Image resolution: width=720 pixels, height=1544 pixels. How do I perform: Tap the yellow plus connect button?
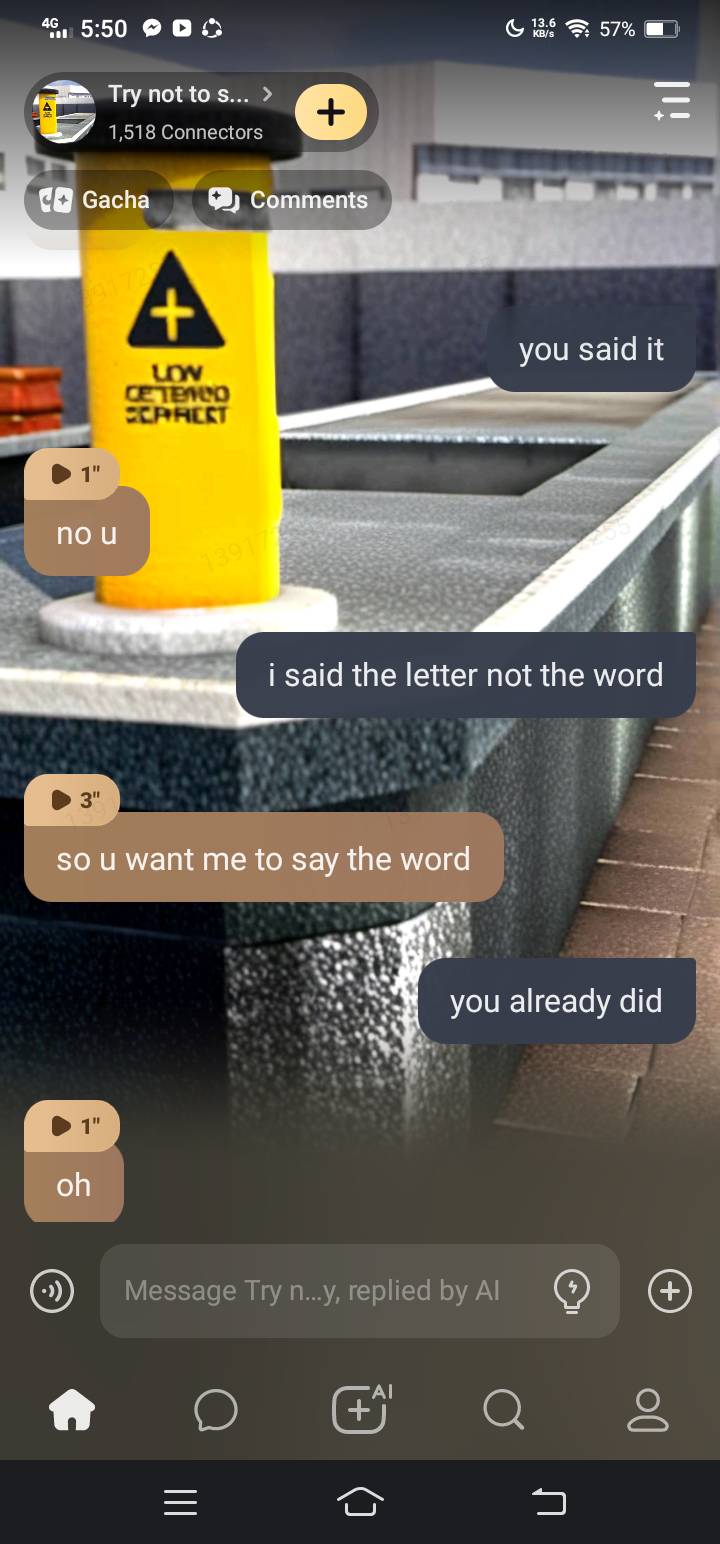click(x=331, y=112)
